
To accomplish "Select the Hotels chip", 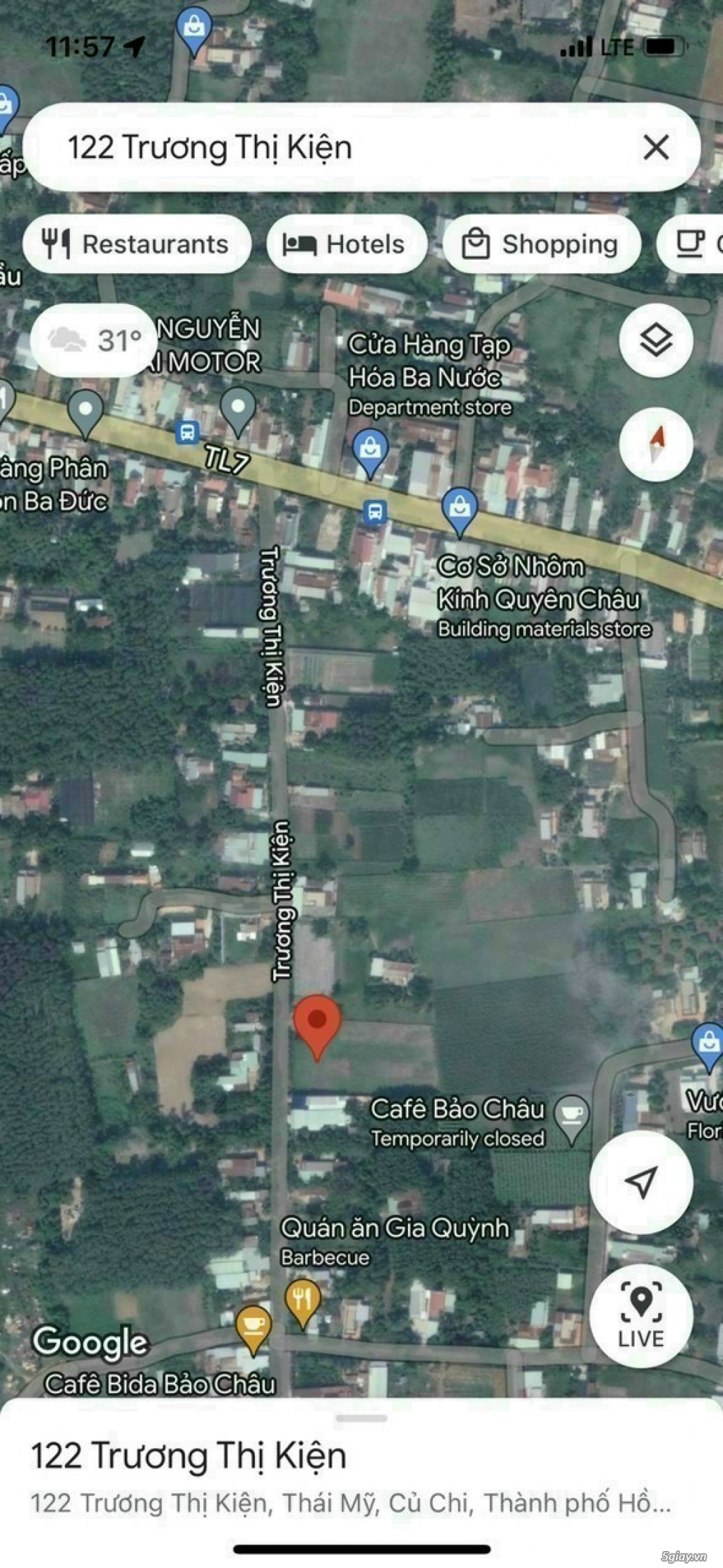I will coord(346,244).
